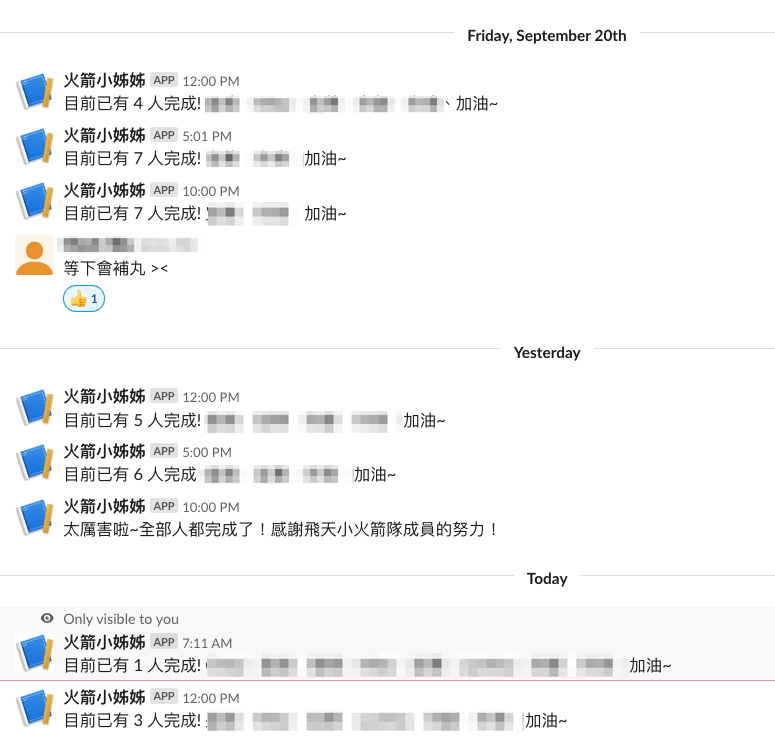Viewport: 775px width, 749px height.
Task: Open 火箭小姊姊 profile on 5:01 PM message
Action: 104,135
